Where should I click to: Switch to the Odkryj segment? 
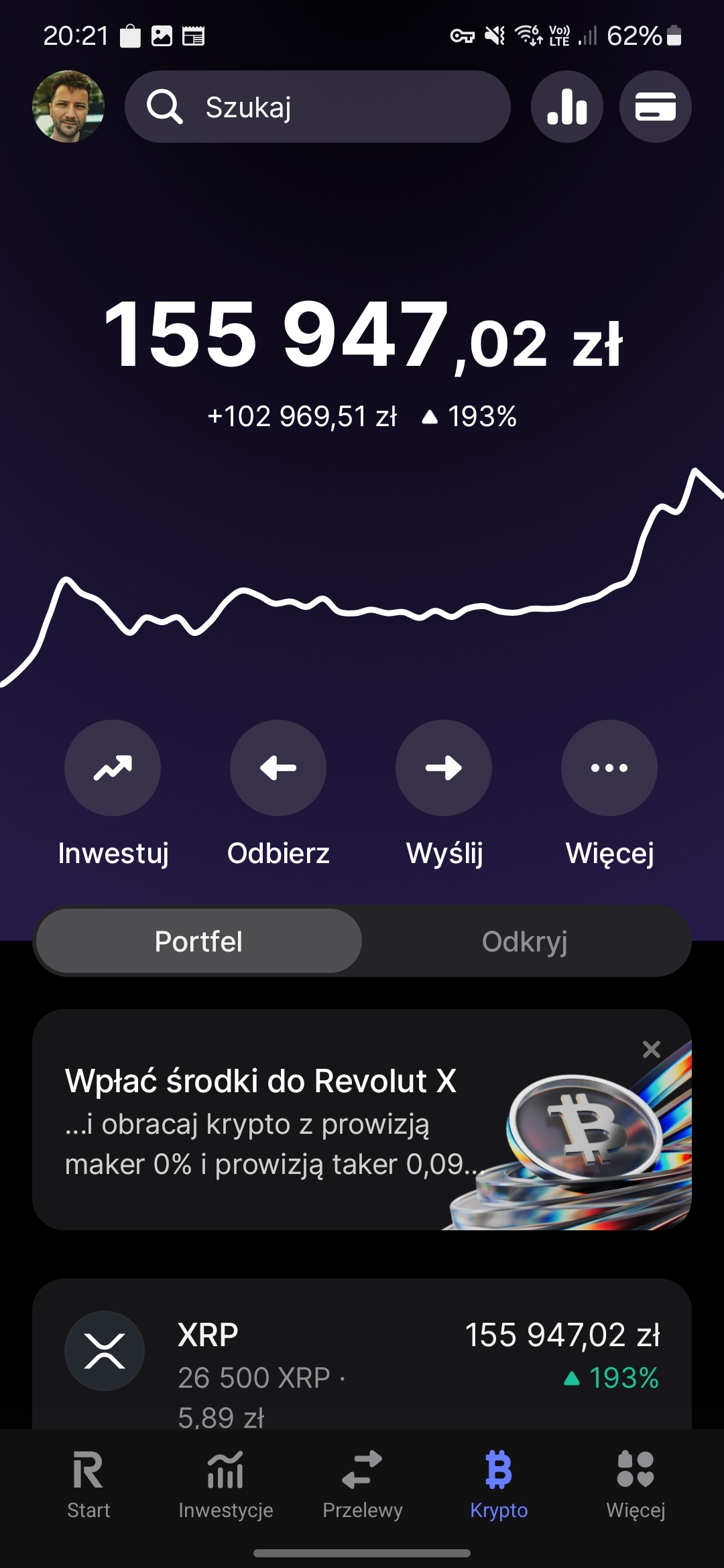[x=525, y=941]
